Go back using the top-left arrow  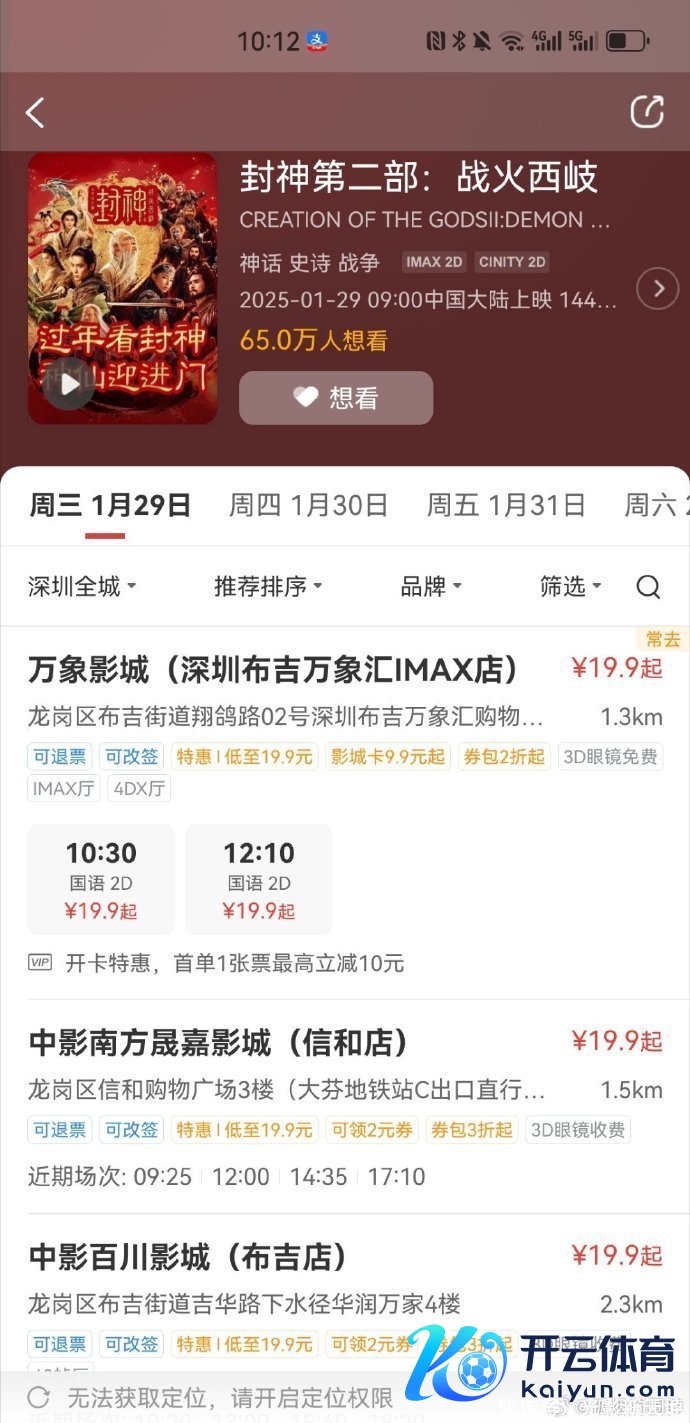(35, 113)
